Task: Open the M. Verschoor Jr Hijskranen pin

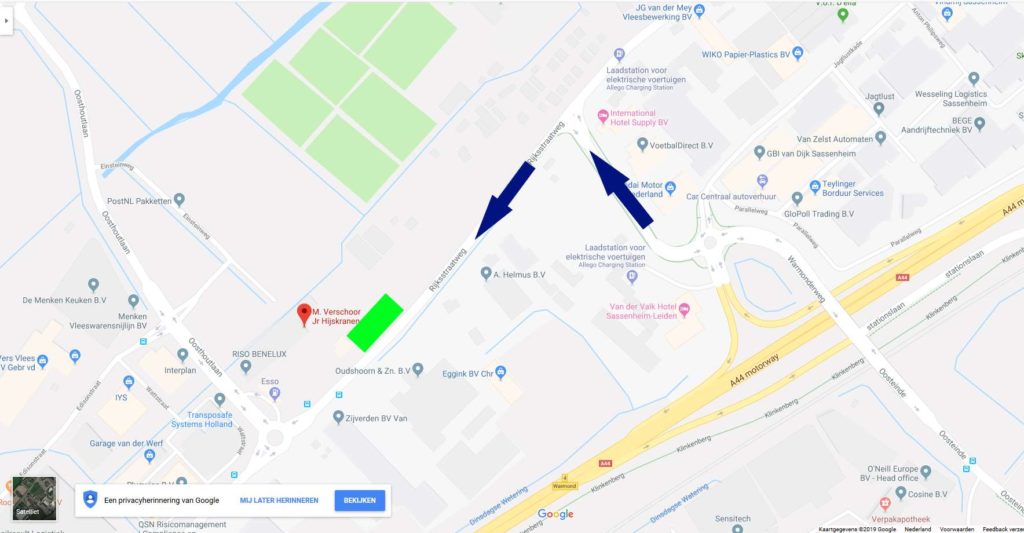Action: [x=305, y=316]
